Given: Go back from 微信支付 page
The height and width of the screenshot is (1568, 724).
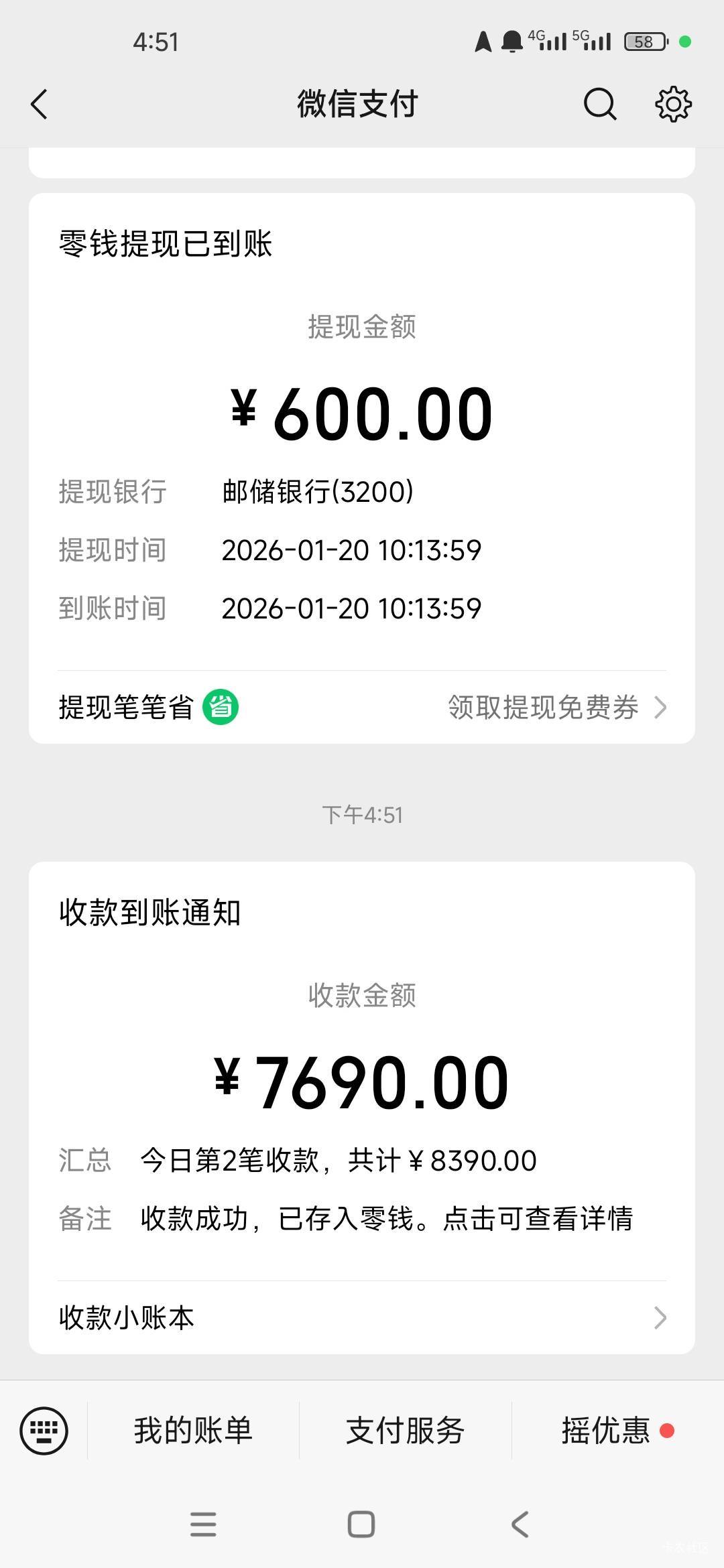Looking at the screenshot, I should 40,105.
